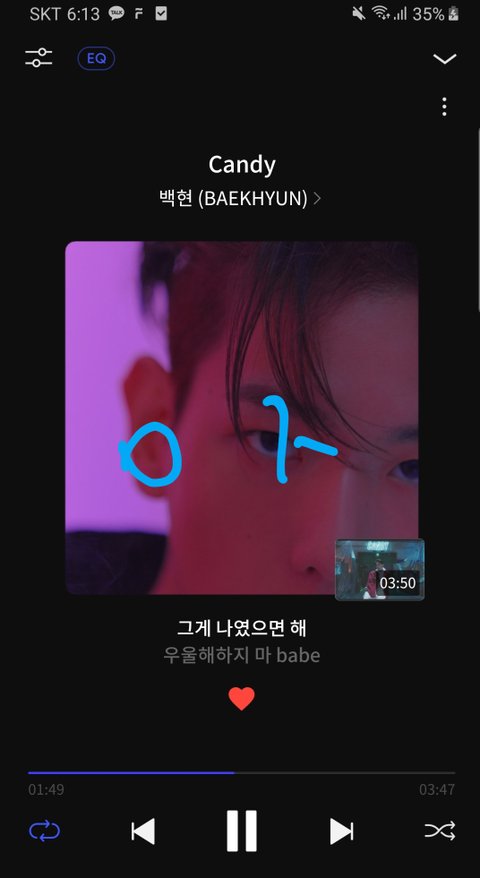
Task: Skip to the previous track
Action: click(143, 831)
